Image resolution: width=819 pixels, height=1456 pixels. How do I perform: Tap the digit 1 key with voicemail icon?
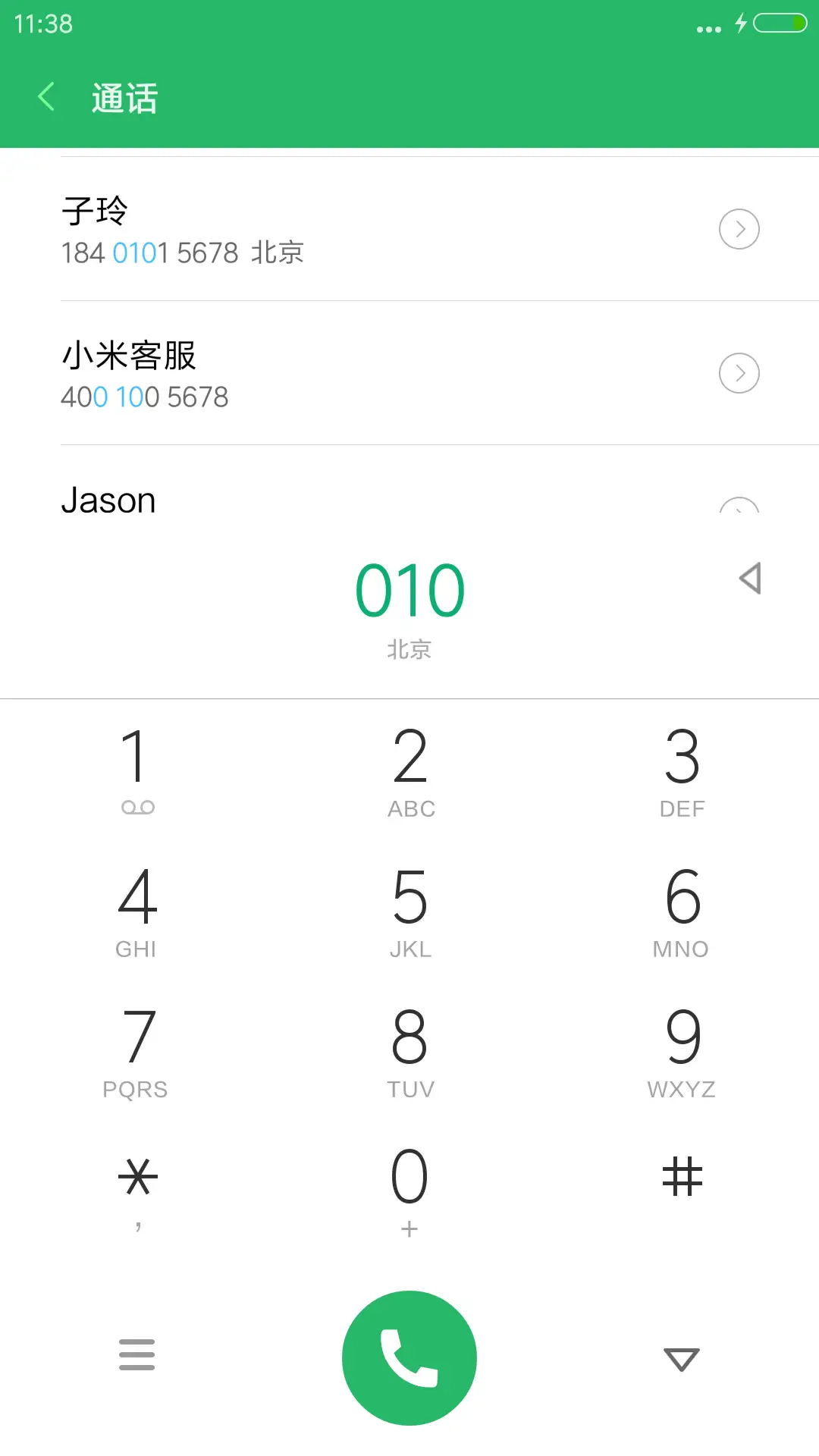pyautogui.click(x=136, y=766)
